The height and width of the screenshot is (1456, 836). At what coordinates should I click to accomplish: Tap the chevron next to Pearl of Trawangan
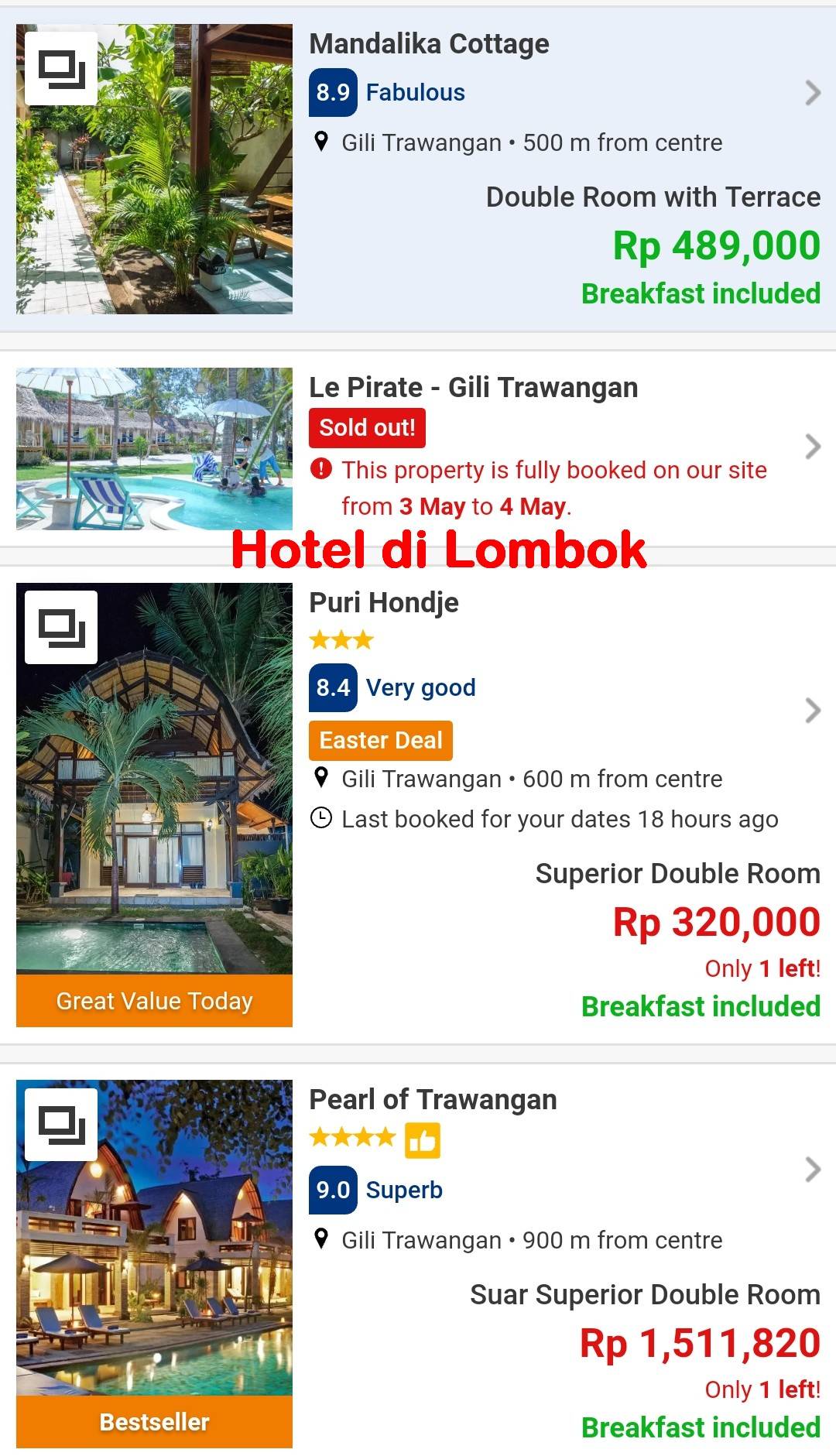click(x=812, y=1169)
